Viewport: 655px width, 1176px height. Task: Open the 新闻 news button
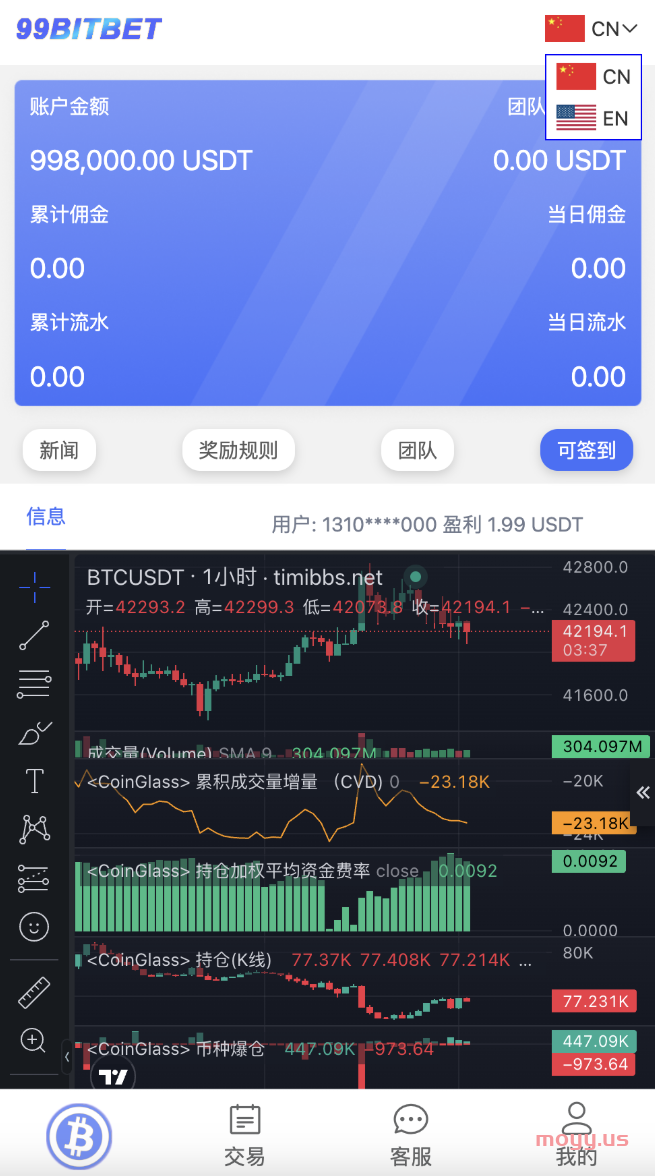59,450
